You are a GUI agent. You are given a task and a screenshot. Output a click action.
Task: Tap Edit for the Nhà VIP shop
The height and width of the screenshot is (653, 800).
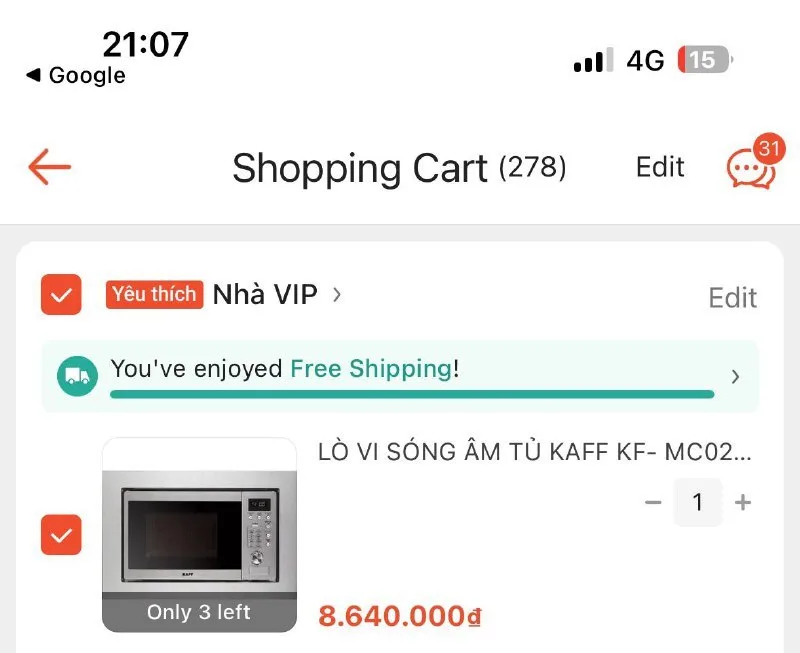[732, 297]
